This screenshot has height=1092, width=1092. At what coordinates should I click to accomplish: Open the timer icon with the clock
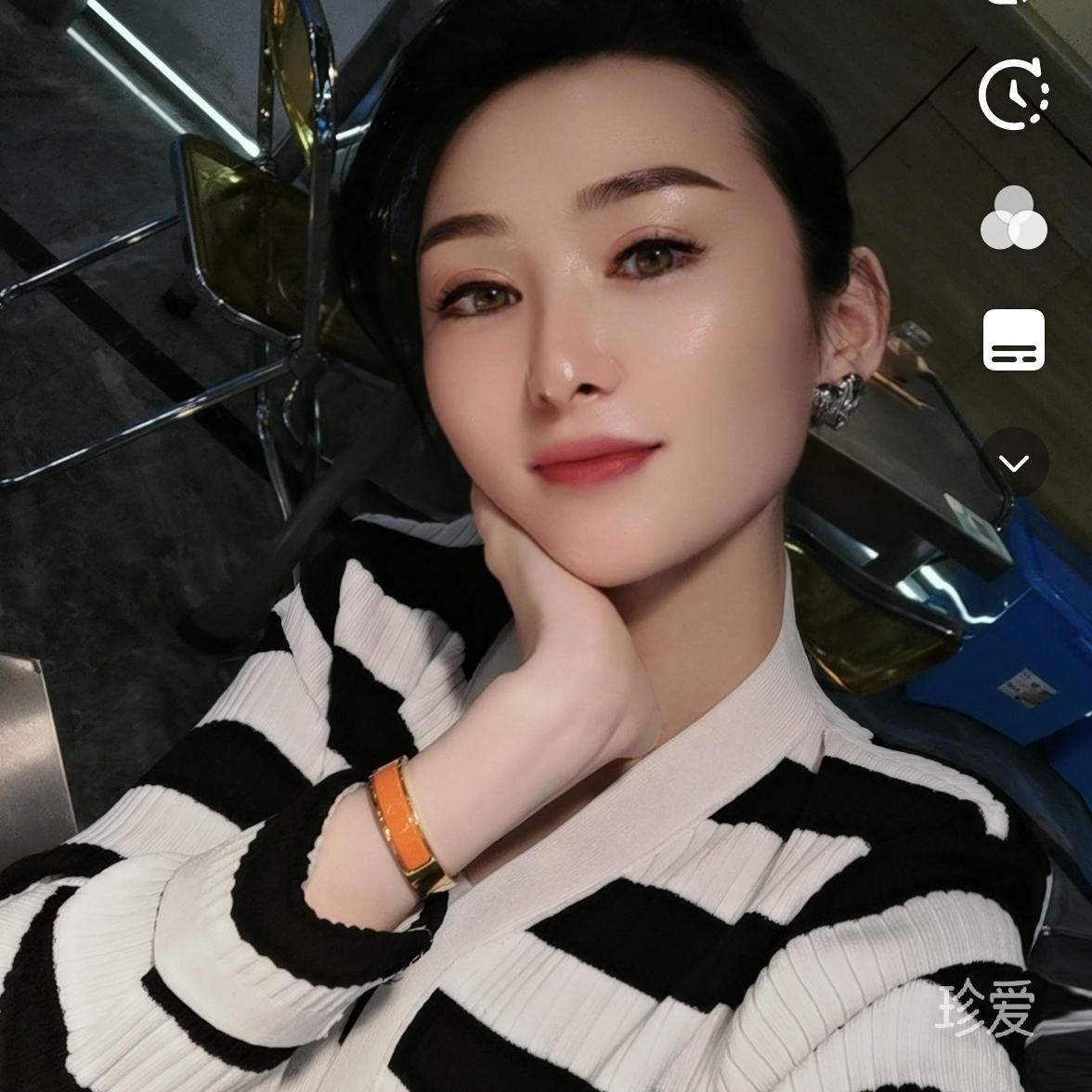1013,93
